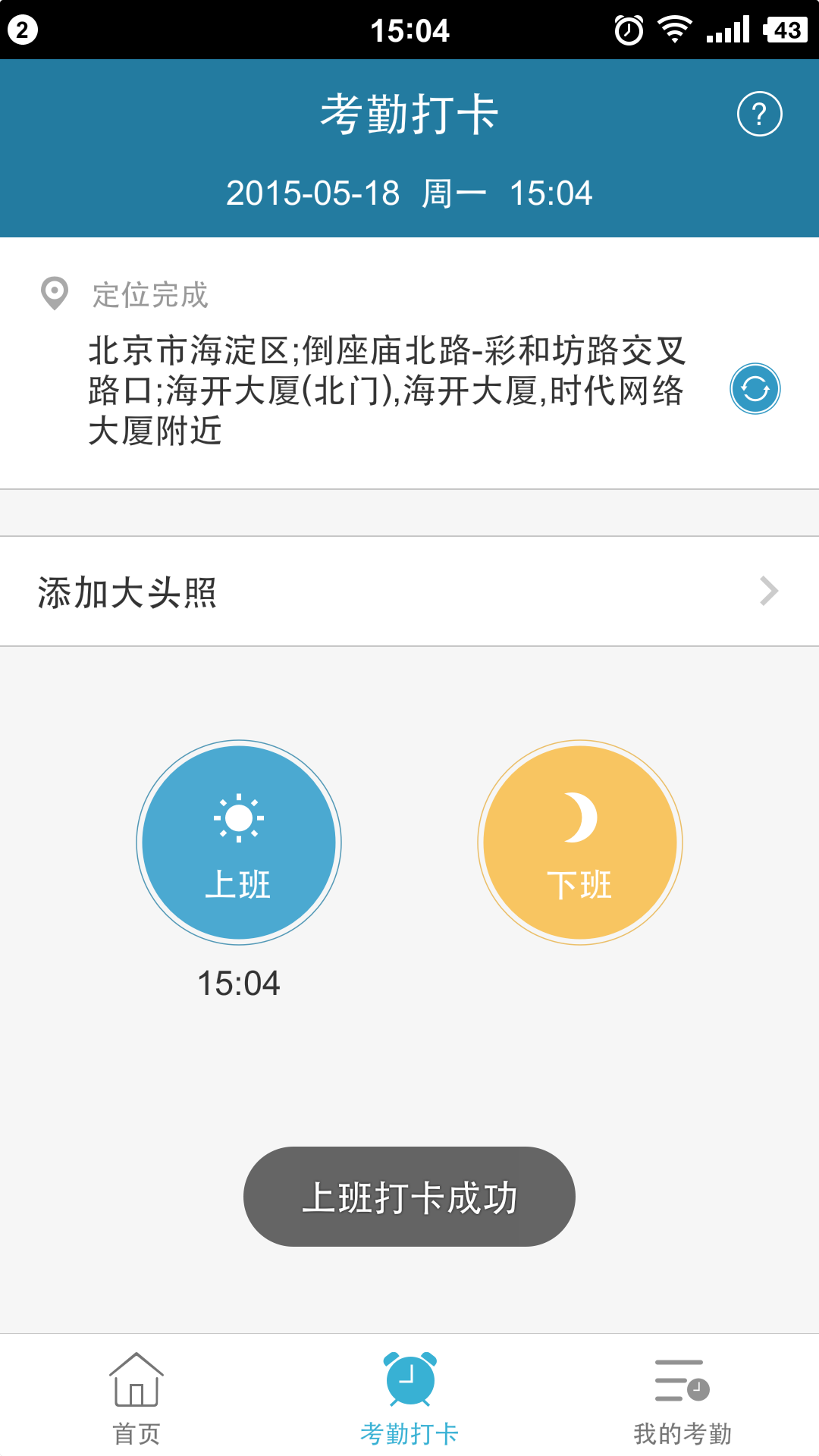Switch to the 我的考勤 tab
Viewport: 819px width, 1456px height.
click(682, 1397)
